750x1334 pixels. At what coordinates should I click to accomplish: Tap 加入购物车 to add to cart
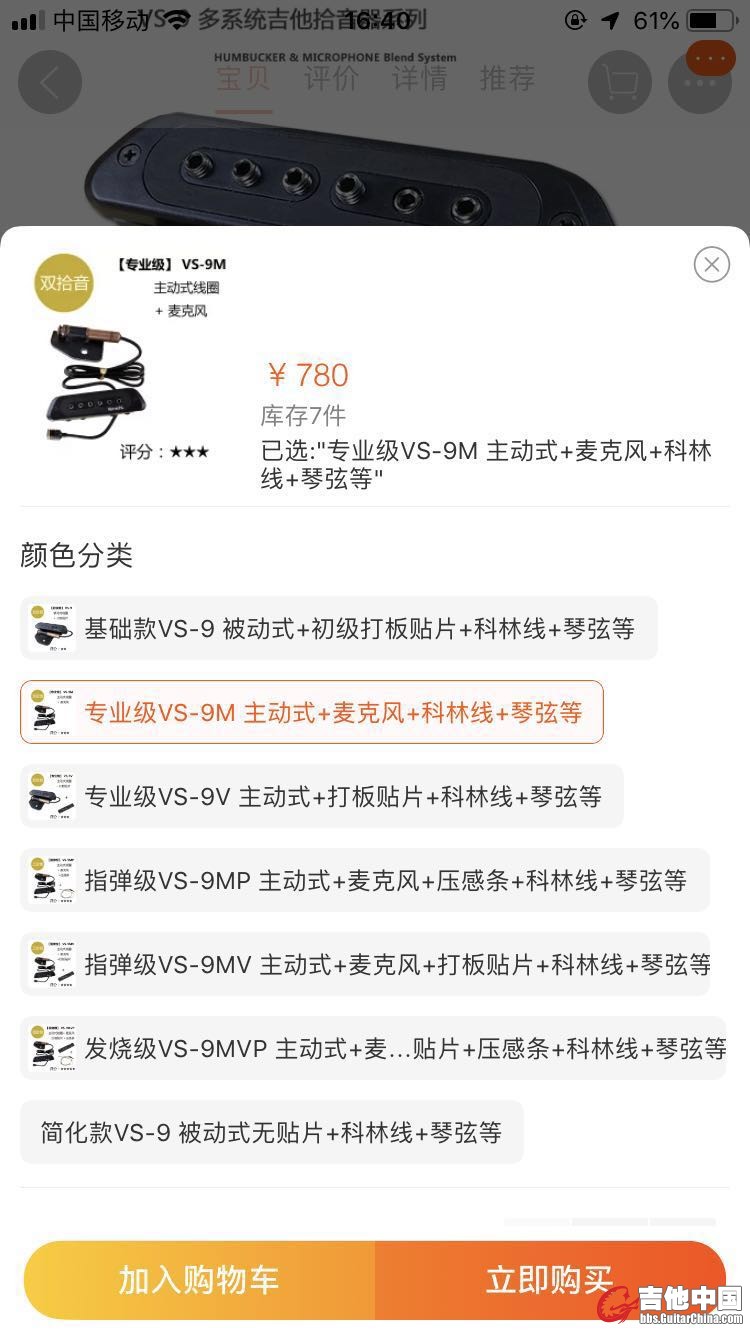point(199,1280)
